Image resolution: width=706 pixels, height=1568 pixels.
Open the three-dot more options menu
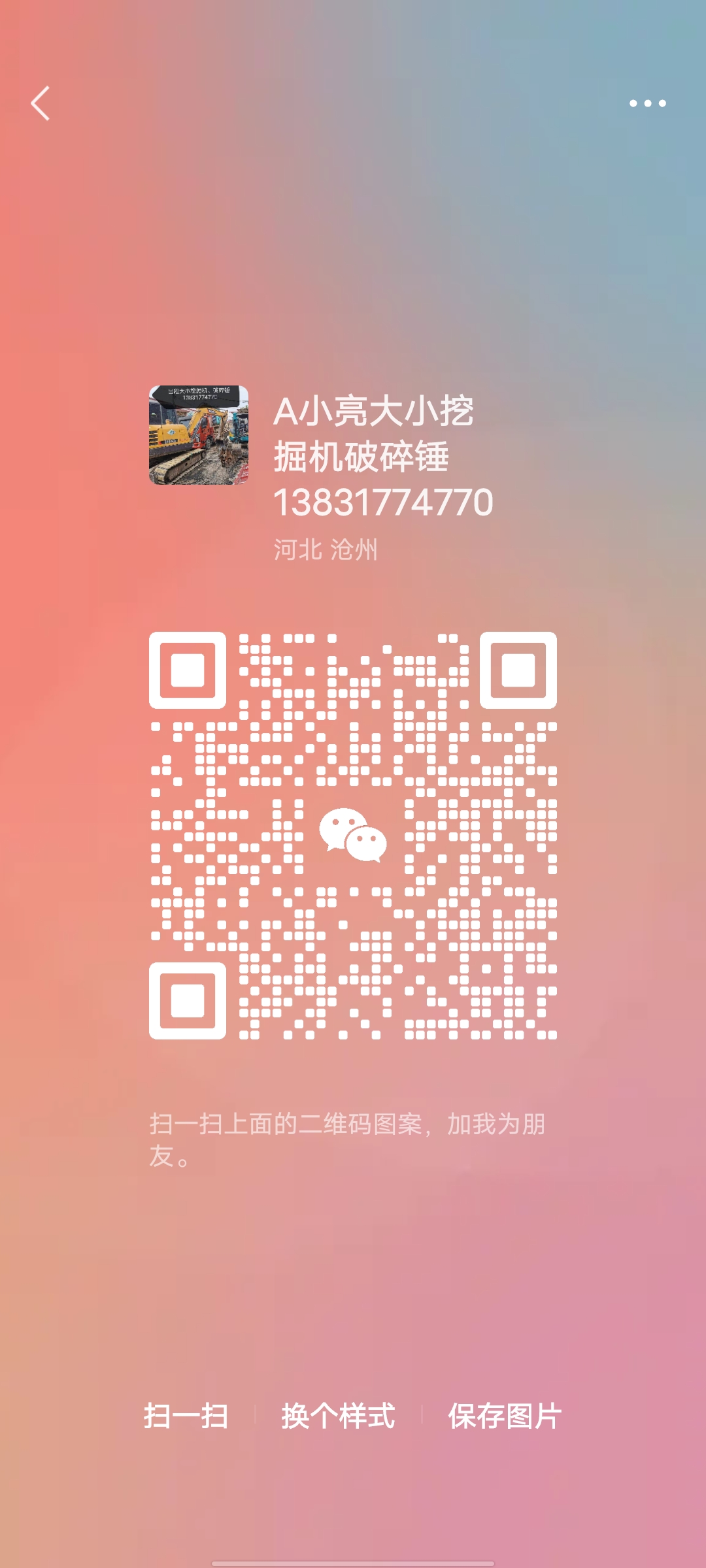[647, 103]
